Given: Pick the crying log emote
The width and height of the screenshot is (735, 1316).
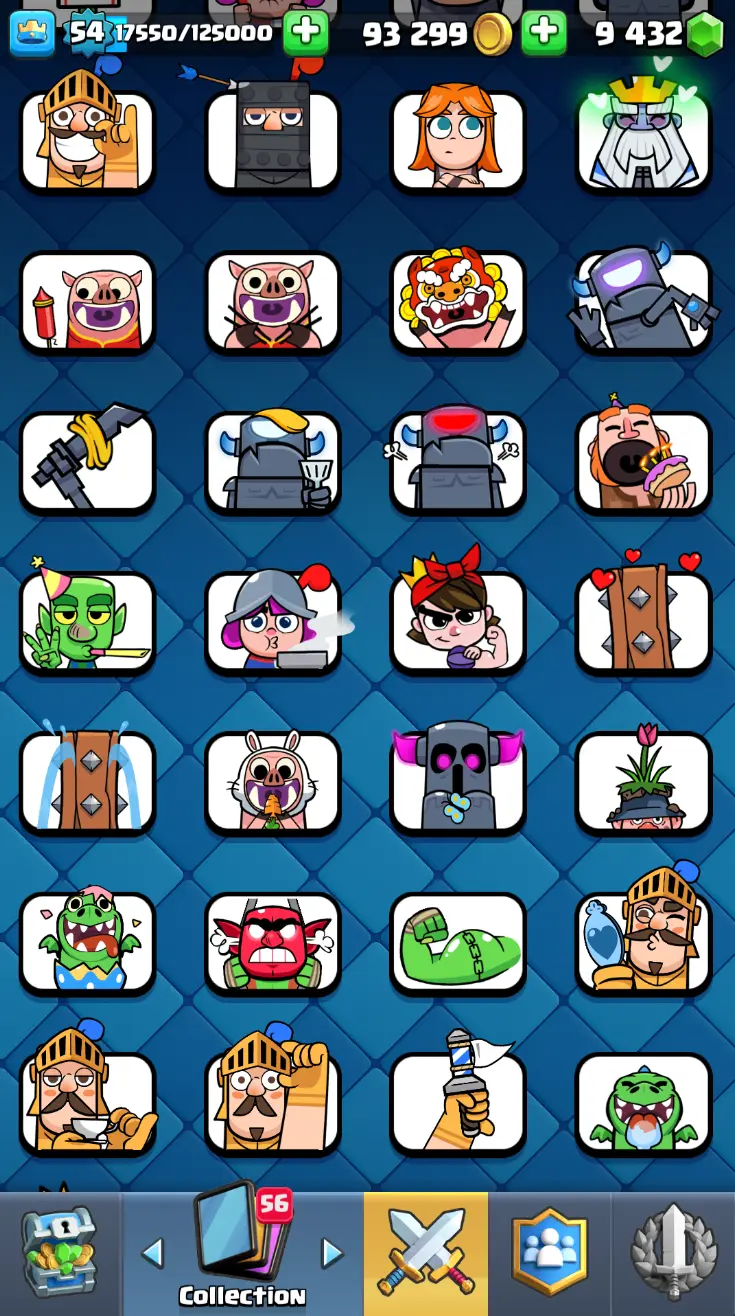Looking at the screenshot, I should pos(88,782).
